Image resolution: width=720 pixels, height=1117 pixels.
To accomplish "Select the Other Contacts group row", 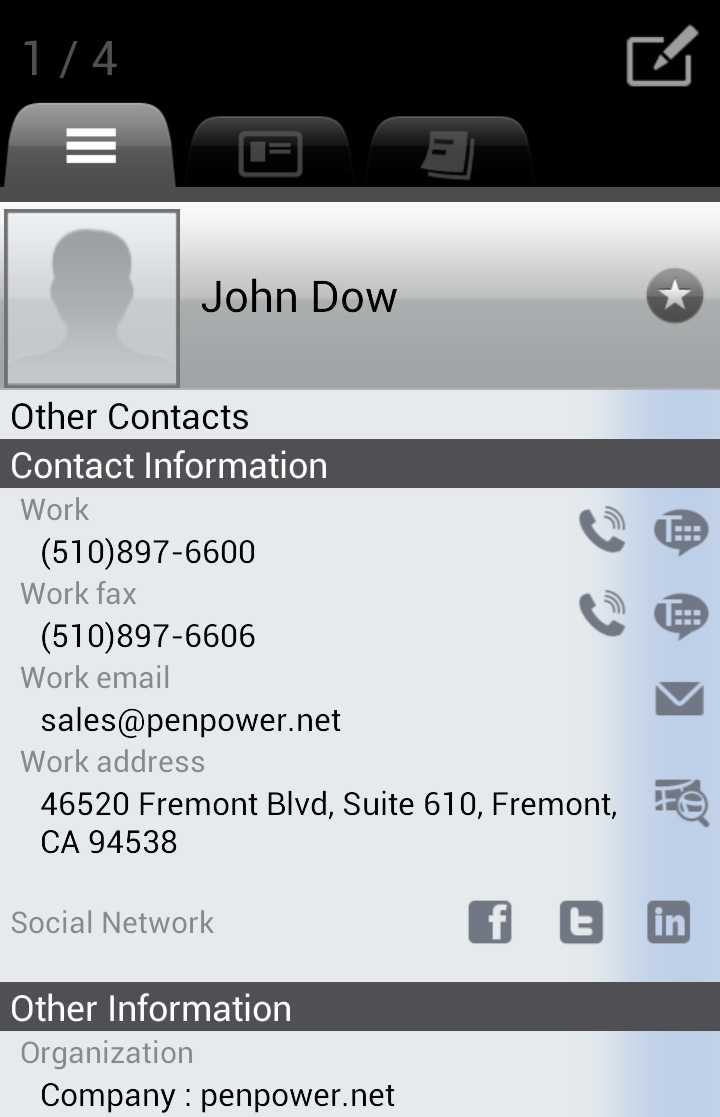I will [x=300, y=416].
